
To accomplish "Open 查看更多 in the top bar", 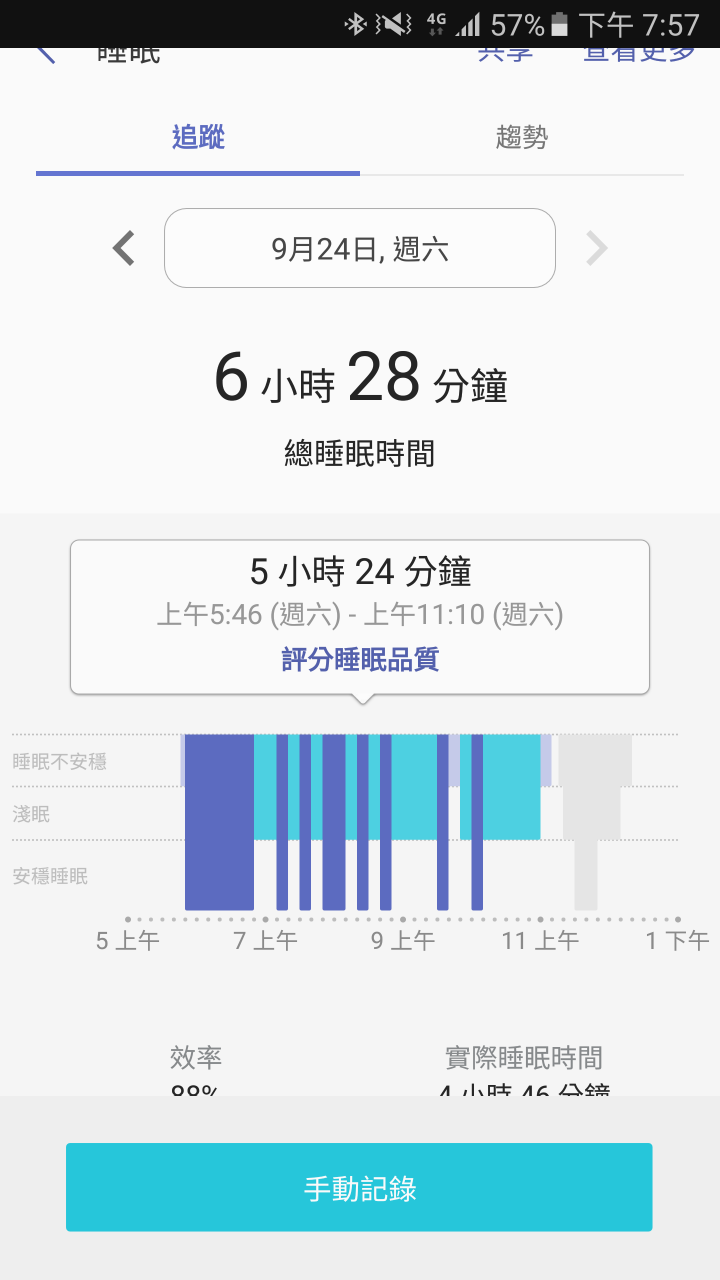I will tap(639, 54).
